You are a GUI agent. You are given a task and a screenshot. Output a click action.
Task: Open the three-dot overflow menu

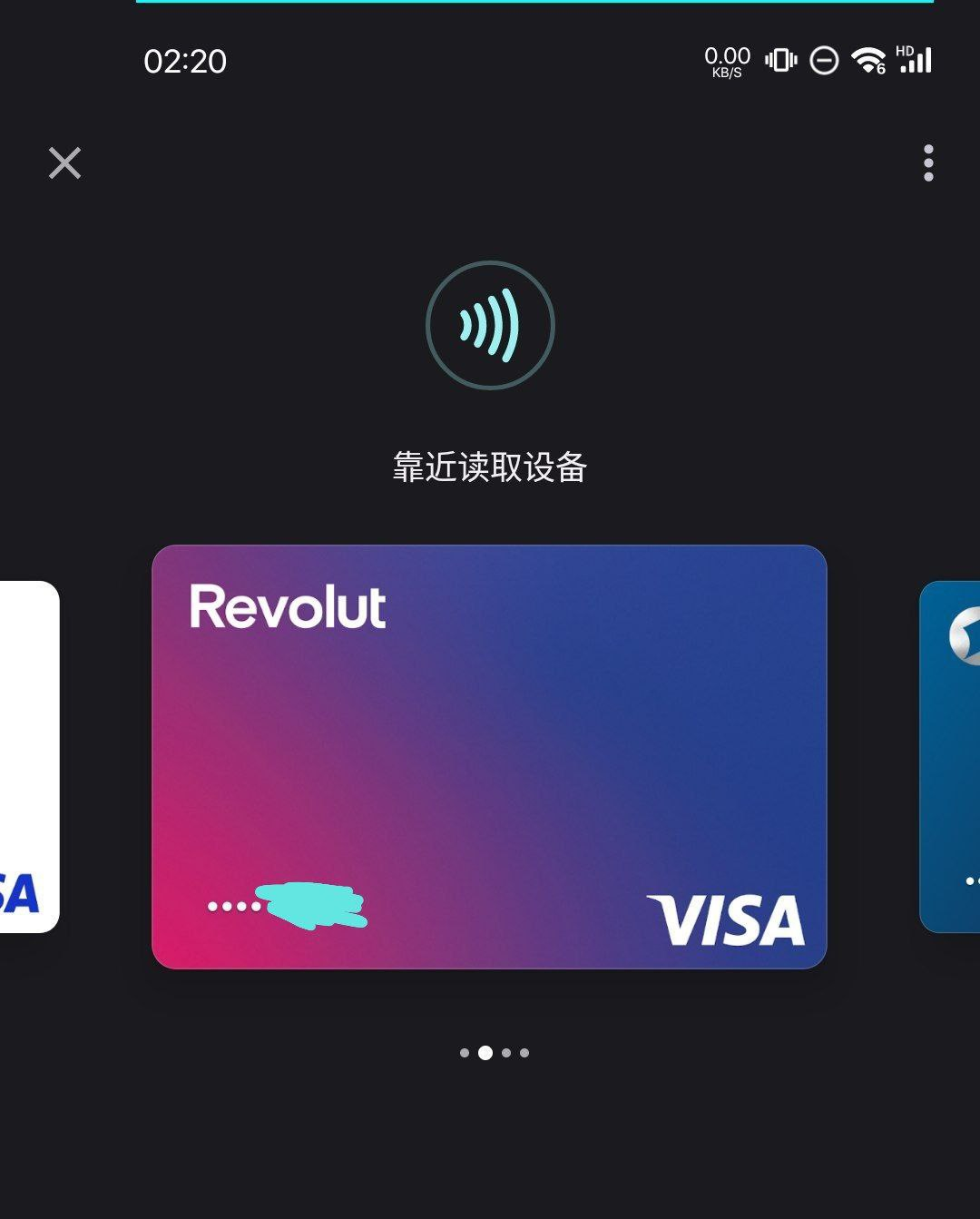(x=927, y=163)
